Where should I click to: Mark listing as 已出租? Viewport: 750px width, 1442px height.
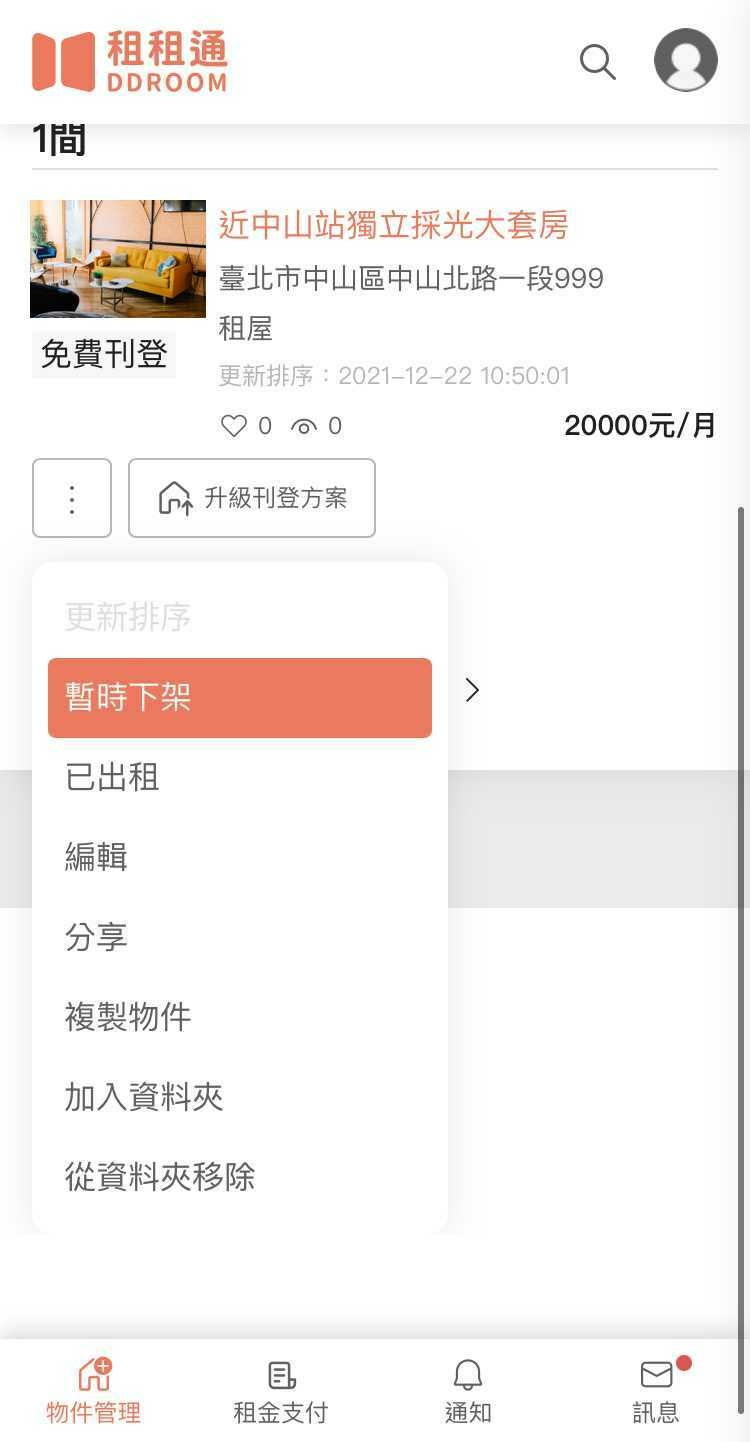[240, 778]
